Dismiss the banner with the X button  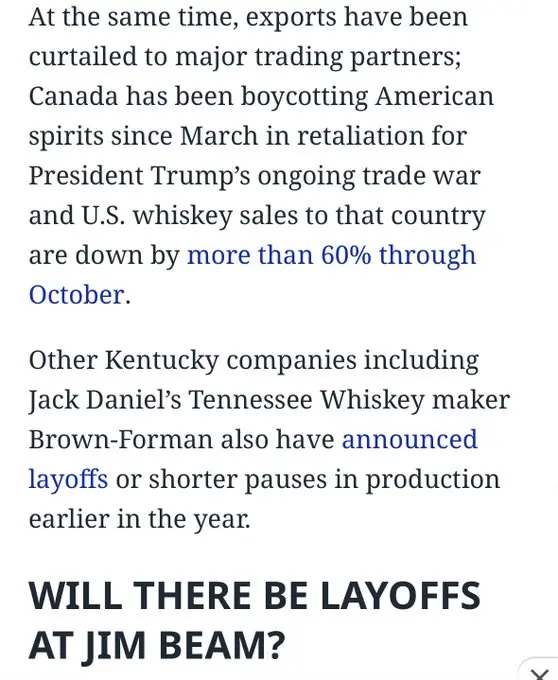click(539, 673)
